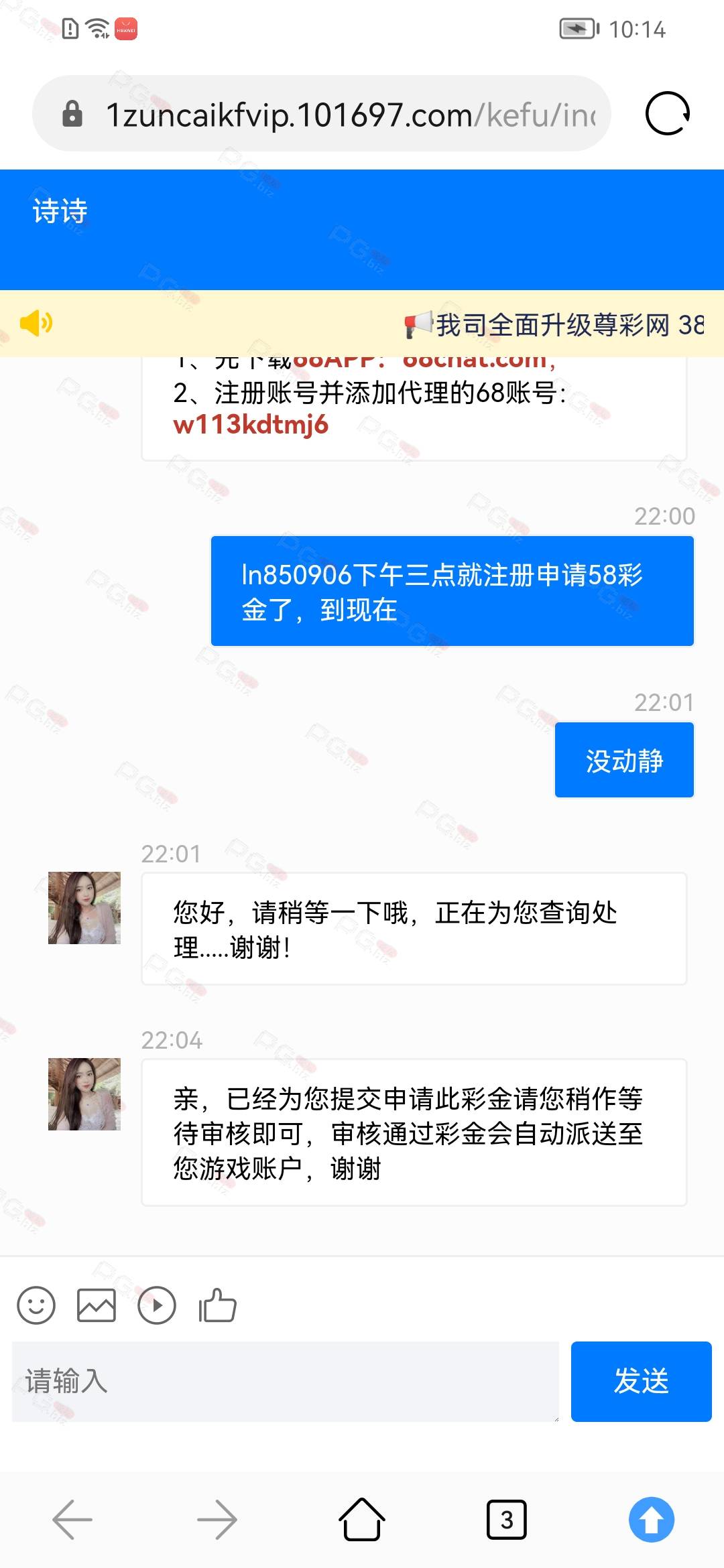Screen dimensions: 724x1568
Task: Open the browser home page
Action: (x=362, y=1520)
